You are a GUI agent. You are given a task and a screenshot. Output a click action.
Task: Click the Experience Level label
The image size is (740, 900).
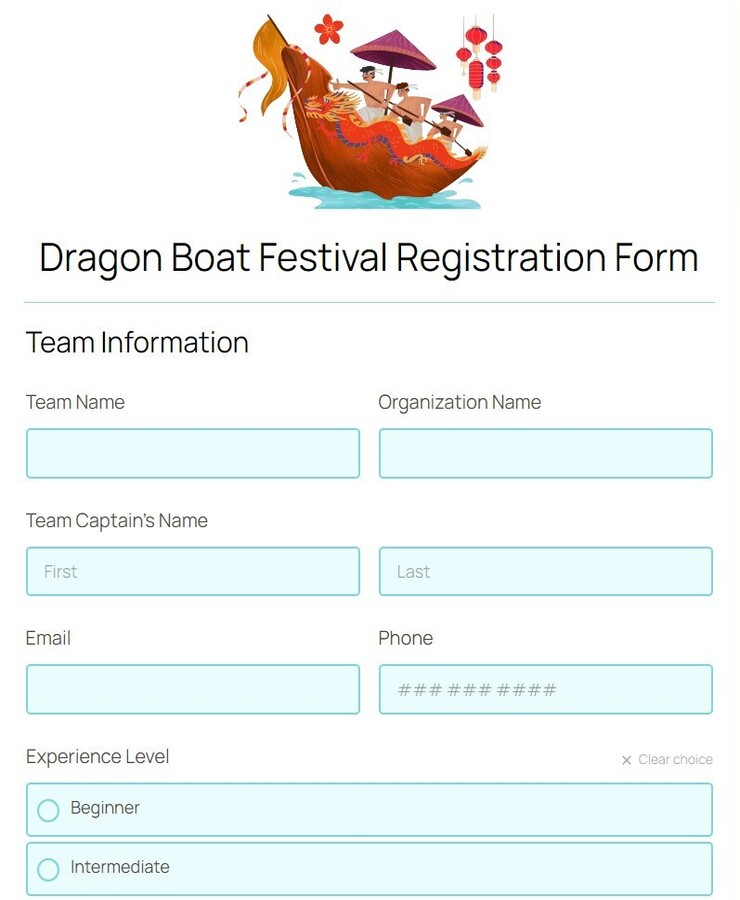(x=96, y=757)
